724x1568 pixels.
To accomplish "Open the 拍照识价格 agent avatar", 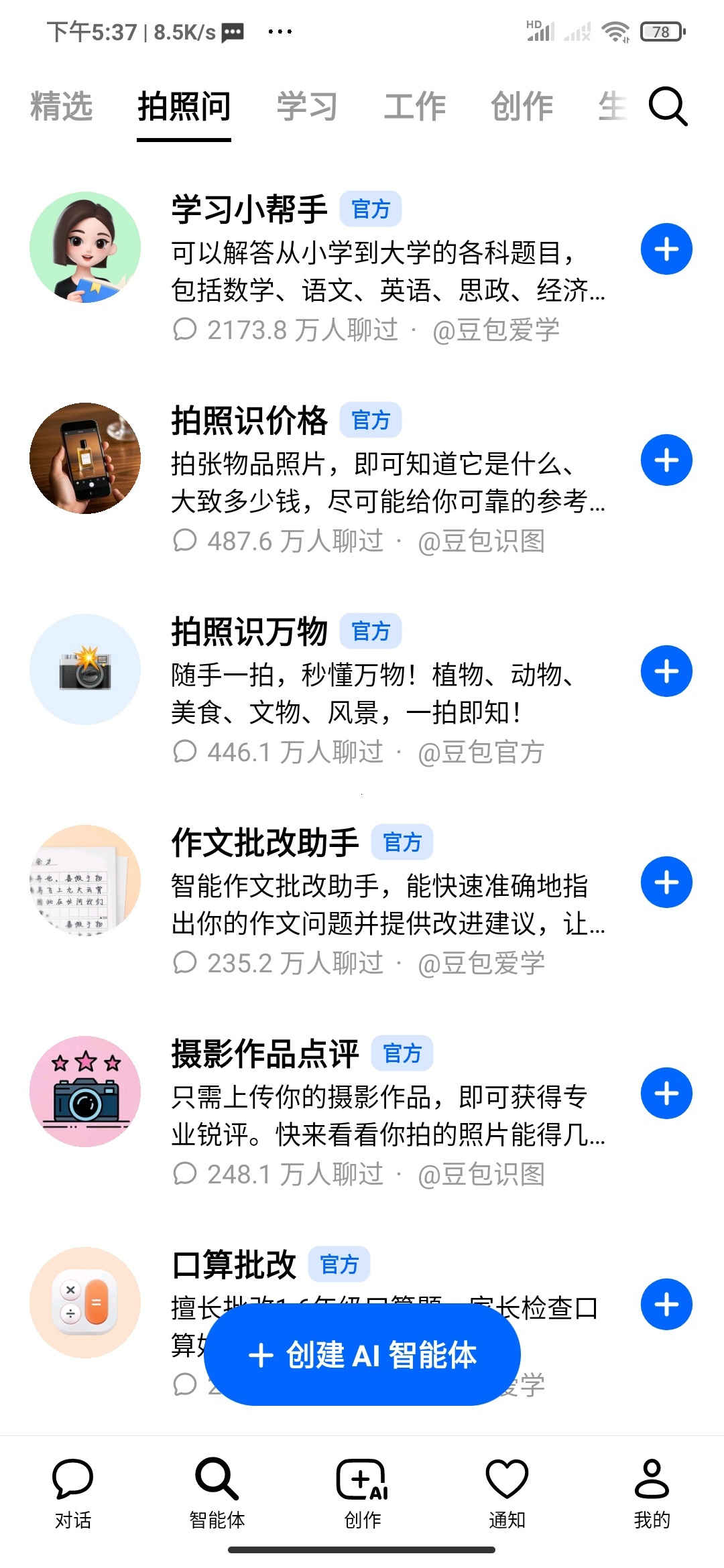I will [84, 460].
